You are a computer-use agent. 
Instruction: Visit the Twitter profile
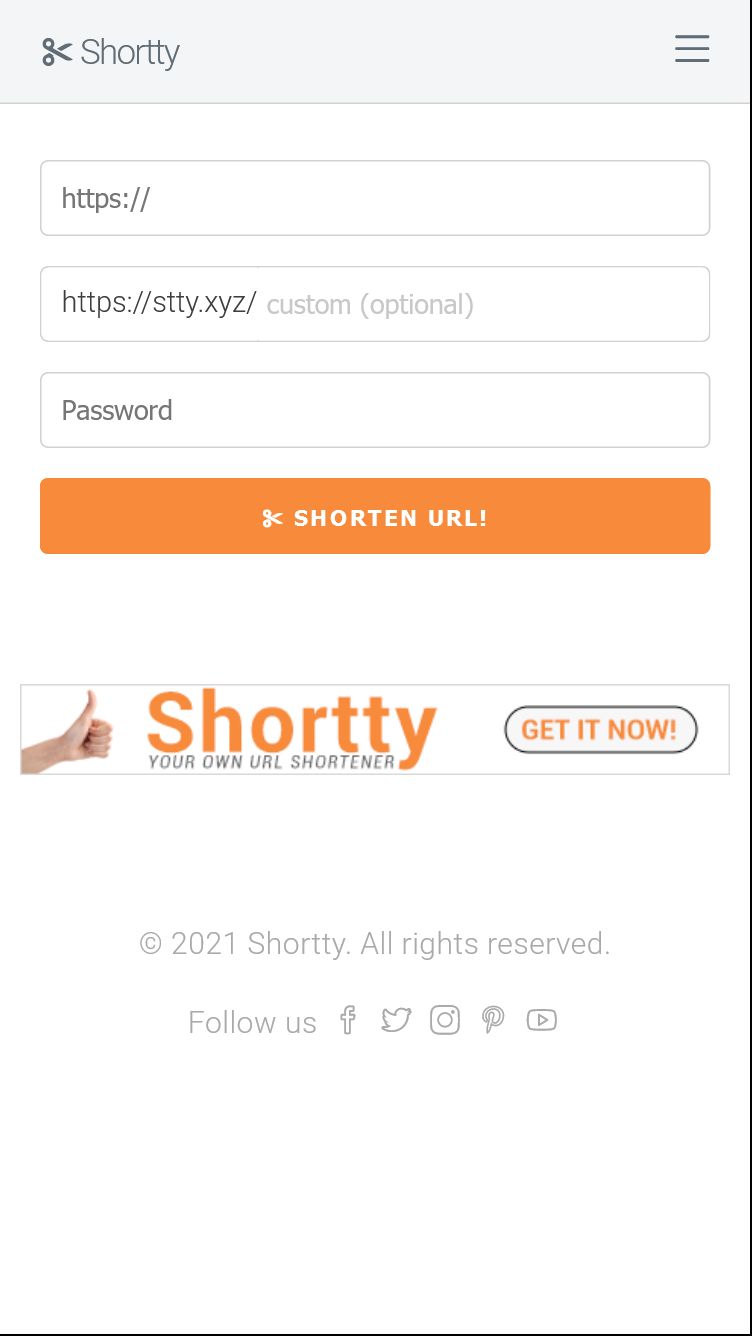pyautogui.click(x=396, y=1020)
